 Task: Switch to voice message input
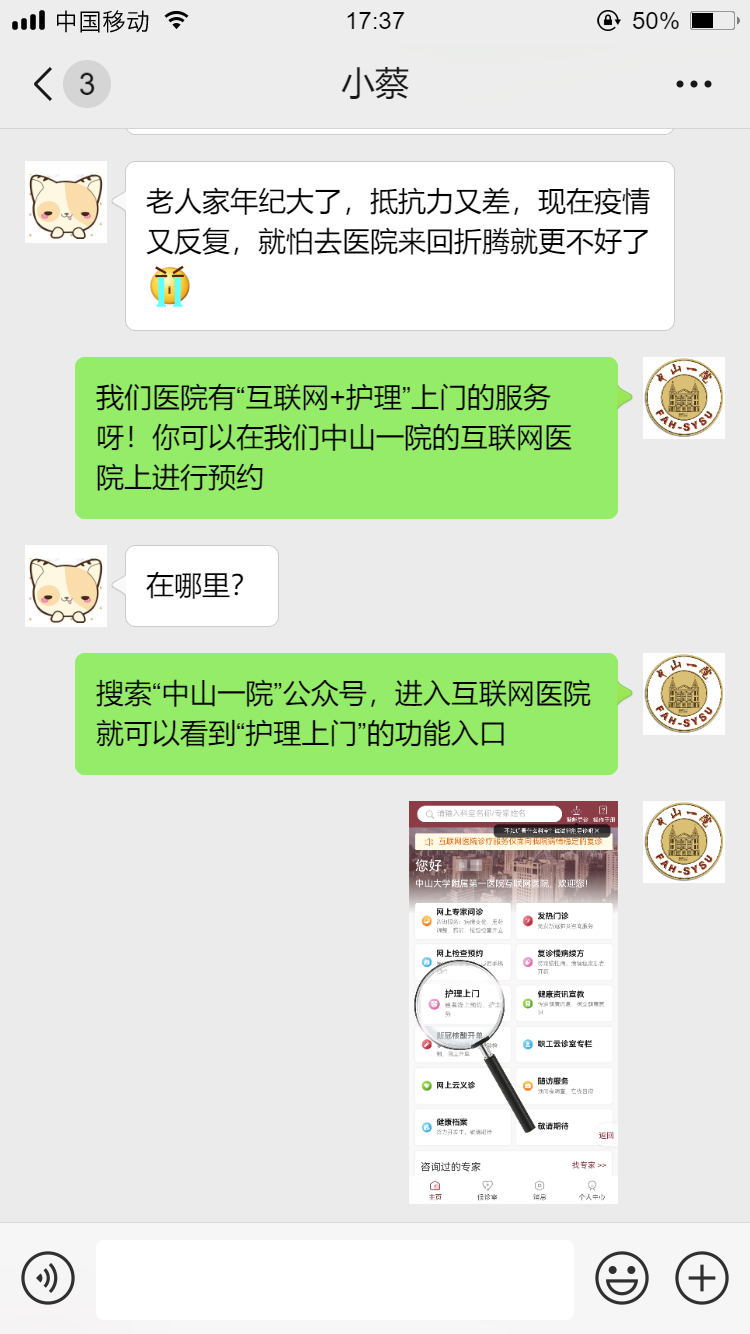pos(48,1277)
